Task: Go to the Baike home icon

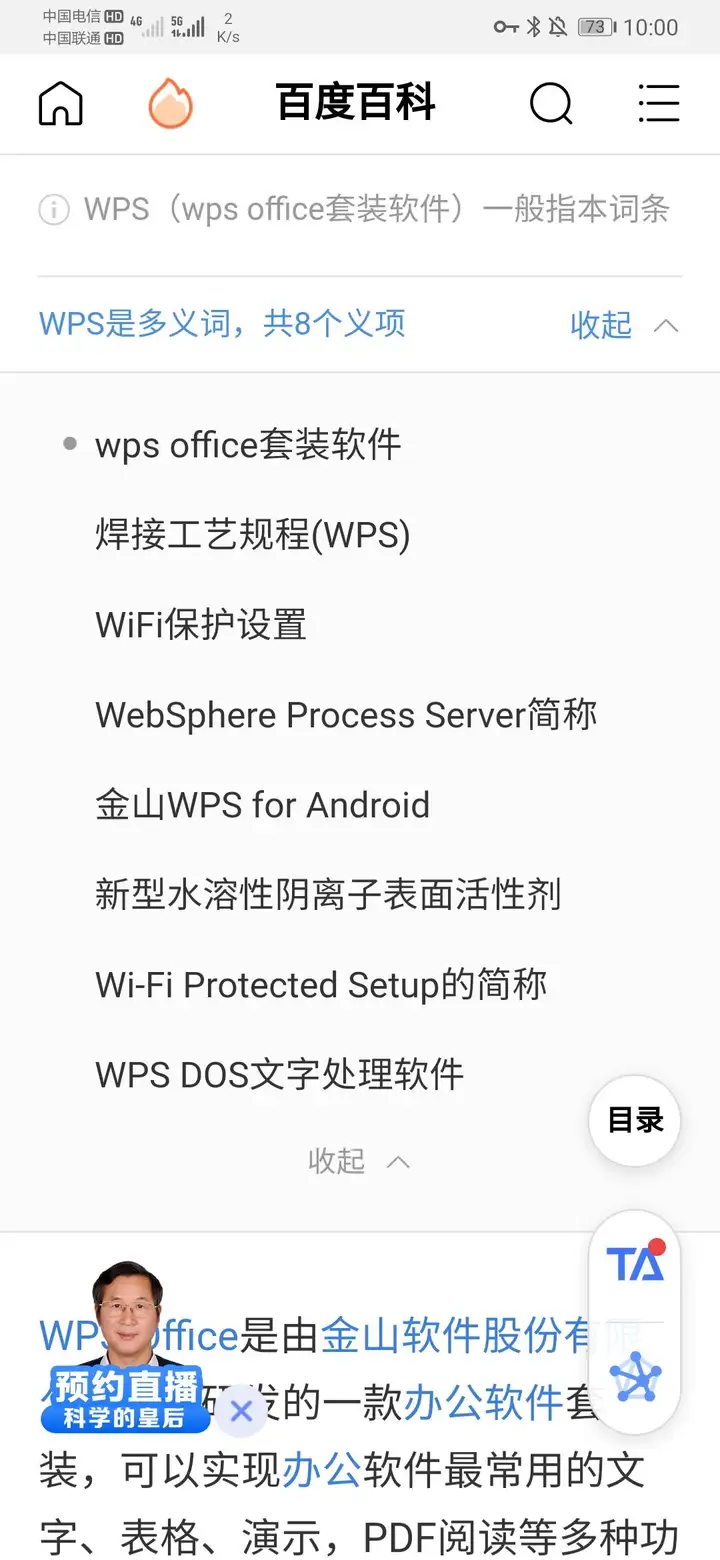Action: 61,103
